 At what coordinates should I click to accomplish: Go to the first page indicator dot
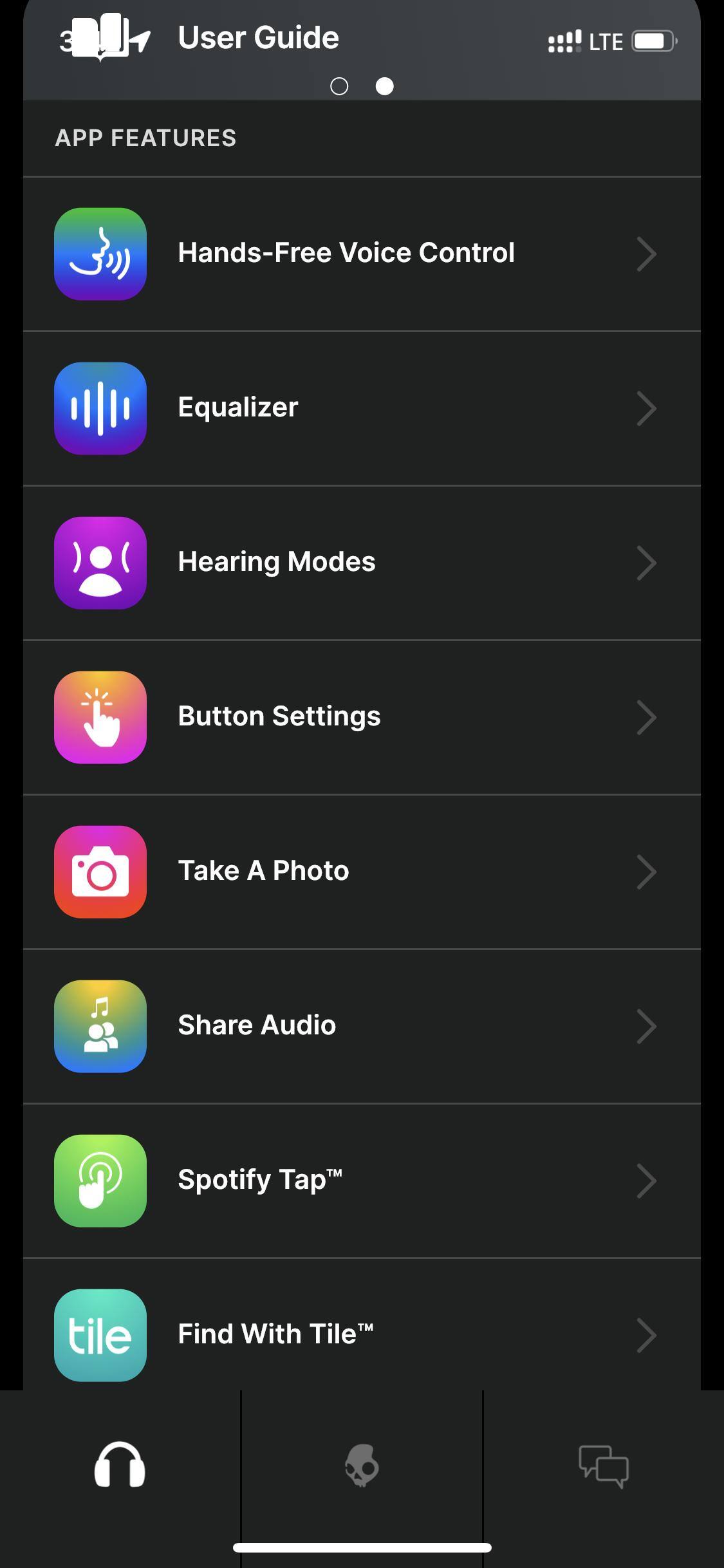339,86
